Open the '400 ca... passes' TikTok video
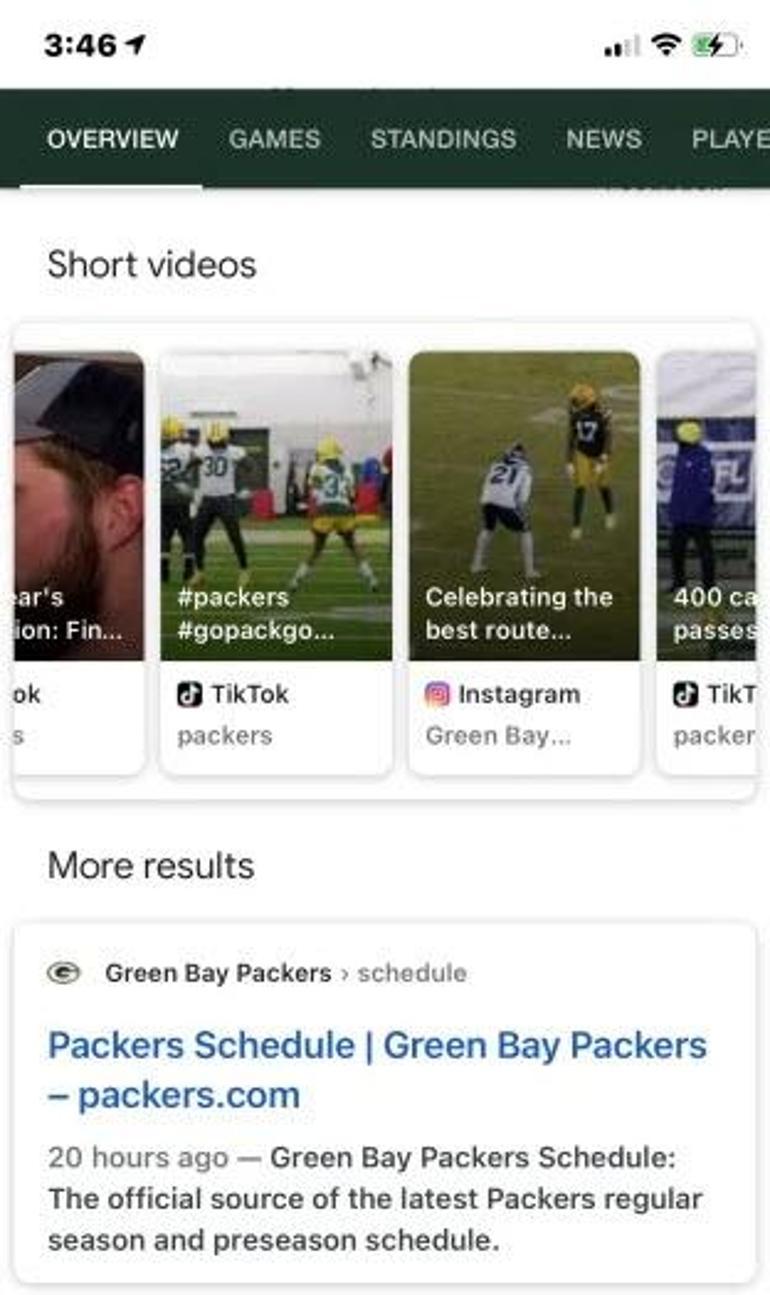Image resolution: width=770 pixels, height=1295 pixels. point(708,506)
